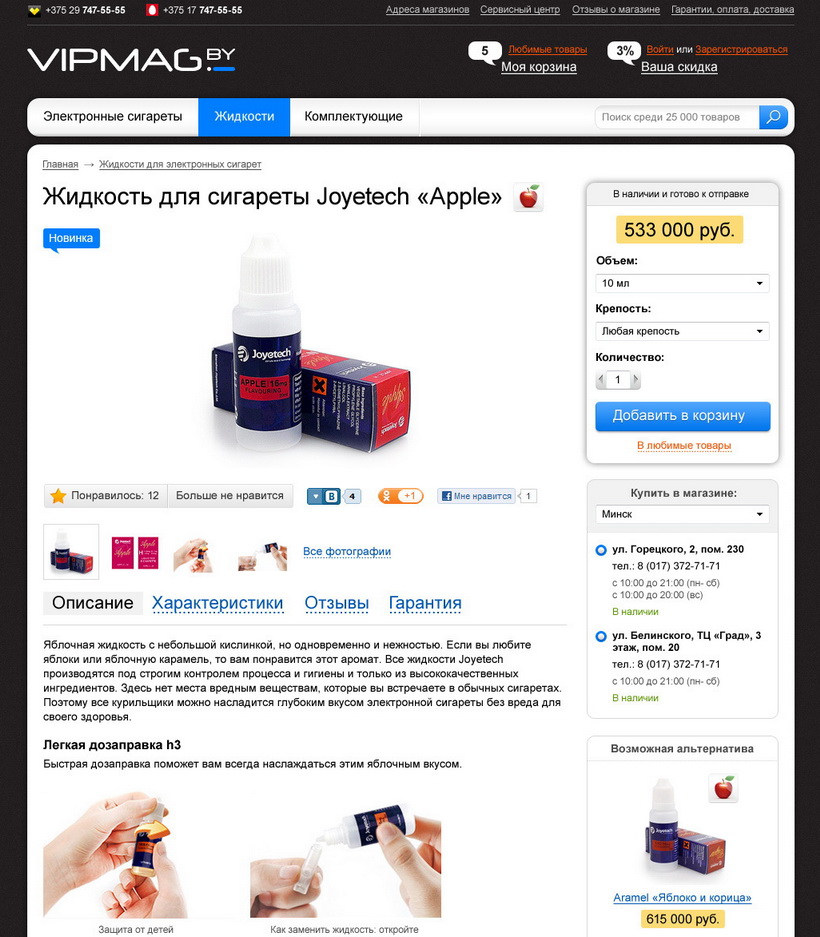Expand the Минск city dropdown
The width and height of the screenshot is (820, 937).
[x=682, y=514]
